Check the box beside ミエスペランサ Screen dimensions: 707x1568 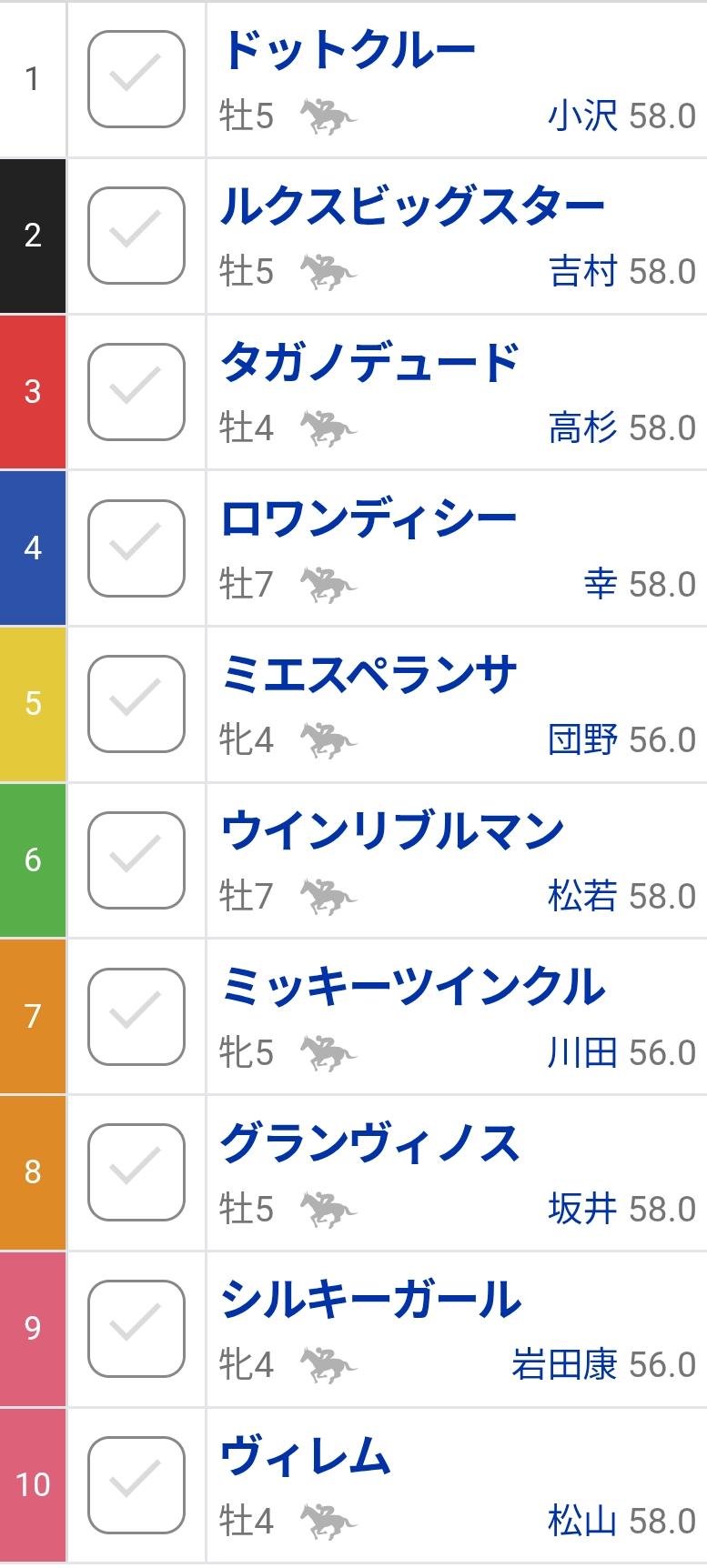pos(136,704)
